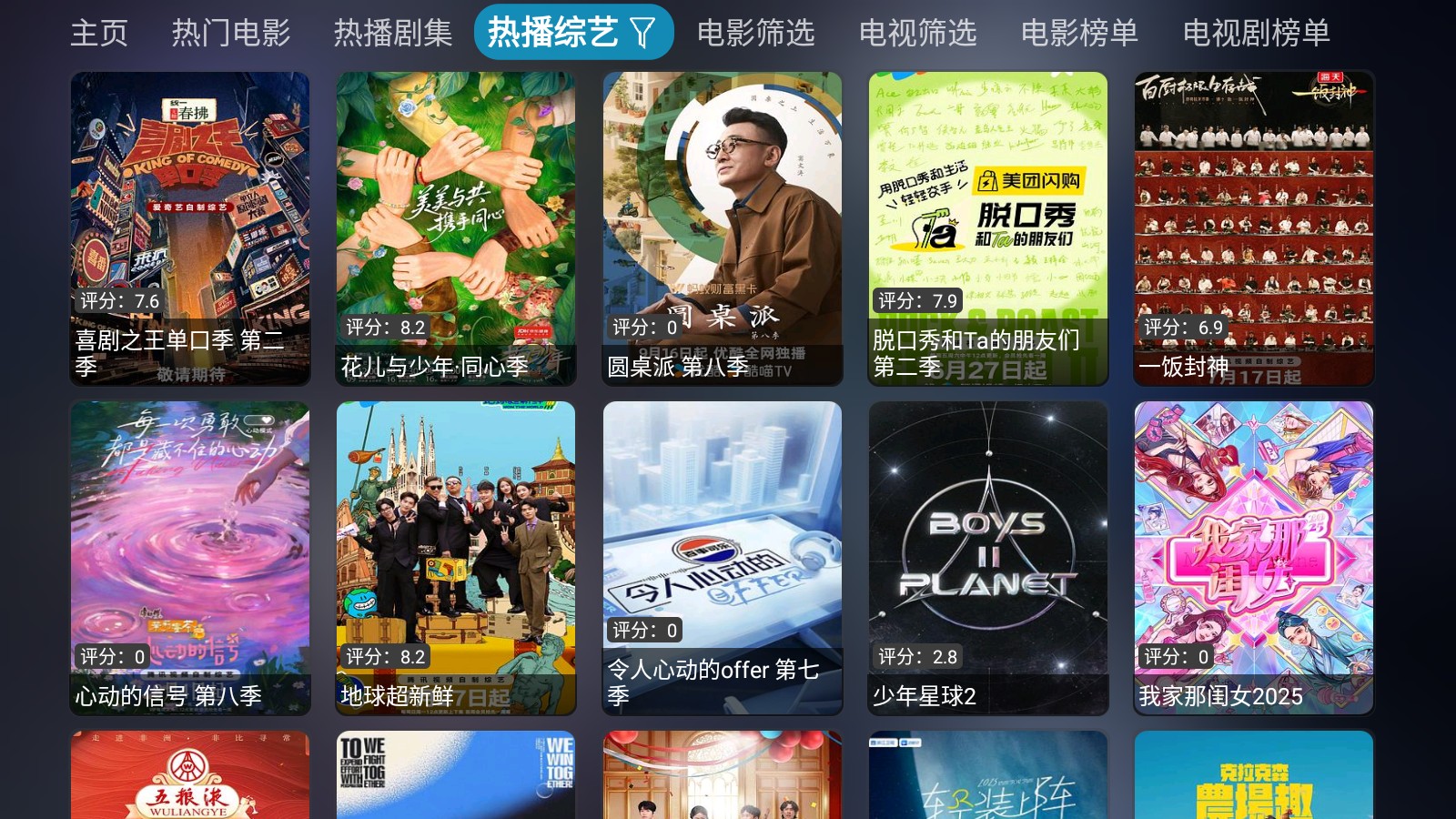
Task: Switch to 电影筛选 tab
Action: click(756, 33)
